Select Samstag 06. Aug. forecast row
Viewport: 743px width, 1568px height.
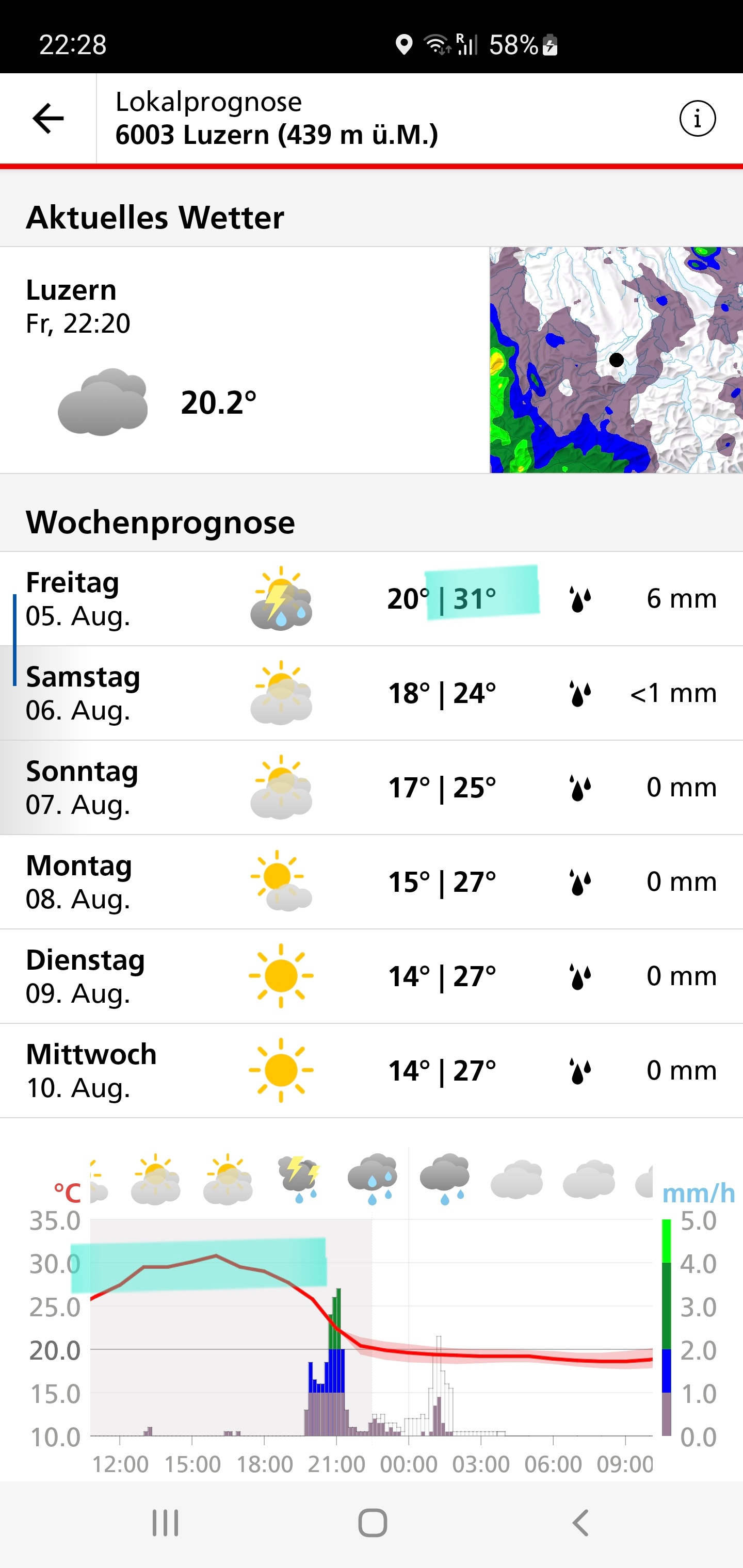tap(372, 693)
